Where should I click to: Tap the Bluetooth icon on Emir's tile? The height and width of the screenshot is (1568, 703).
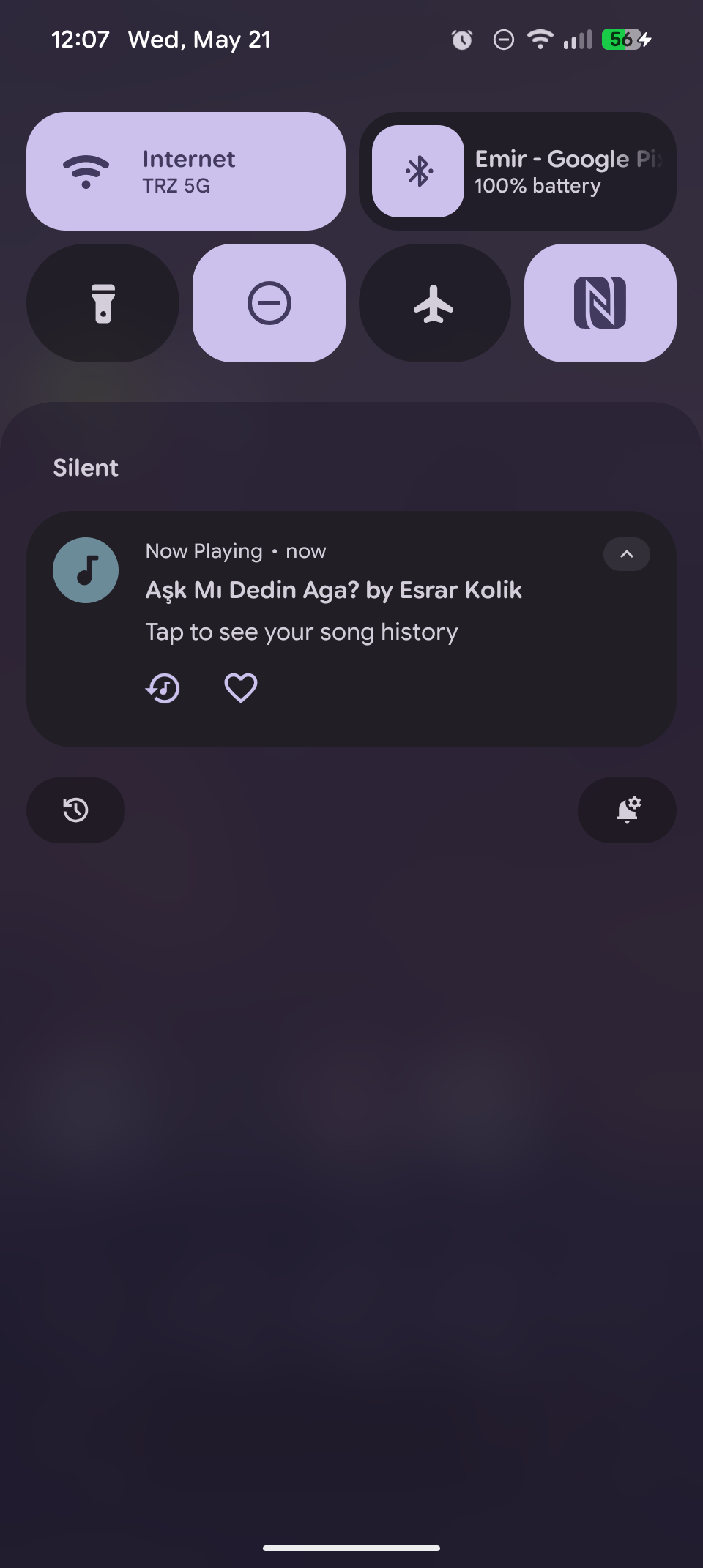tap(417, 171)
